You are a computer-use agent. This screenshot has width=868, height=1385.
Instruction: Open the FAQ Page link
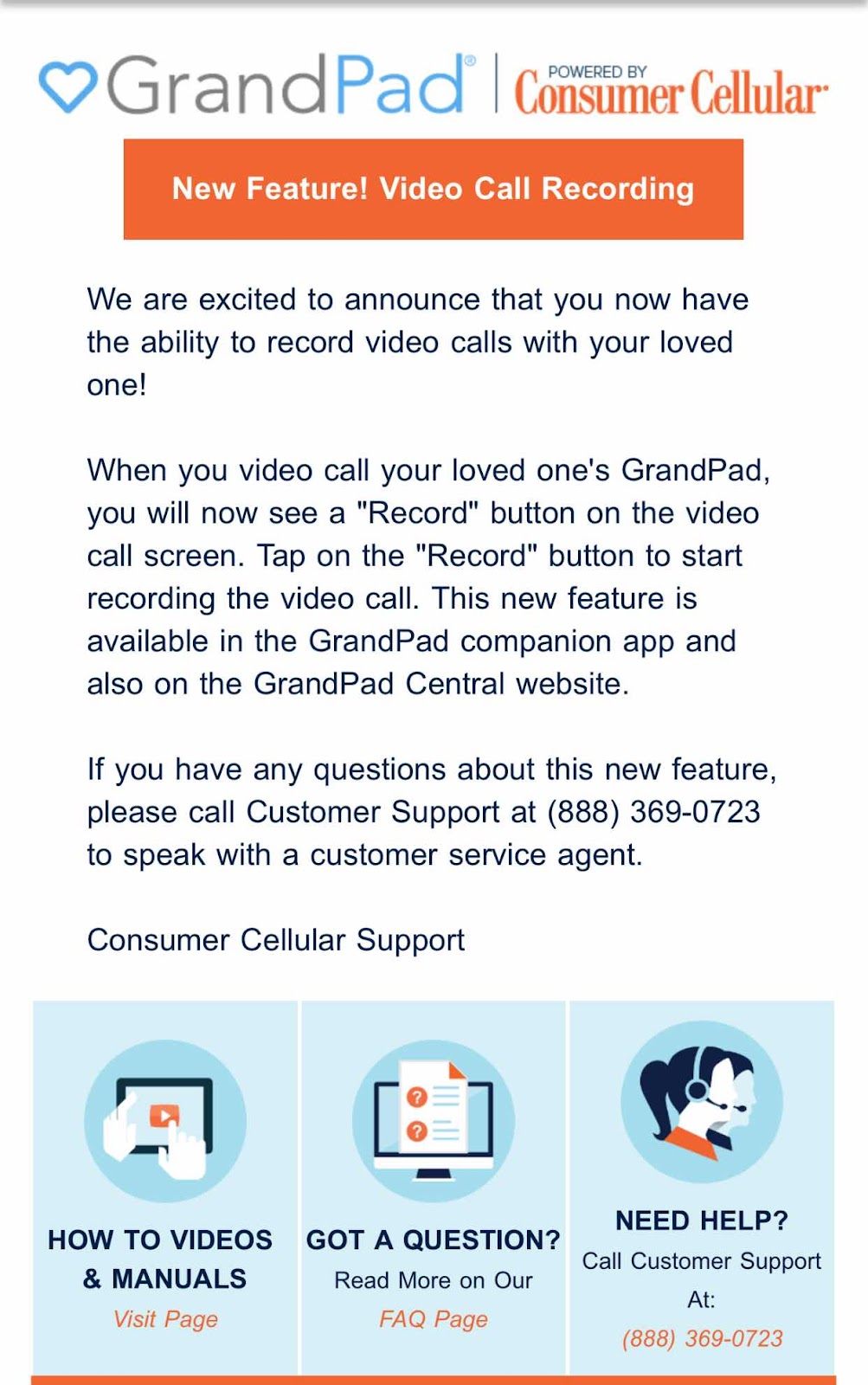(433, 1319)
